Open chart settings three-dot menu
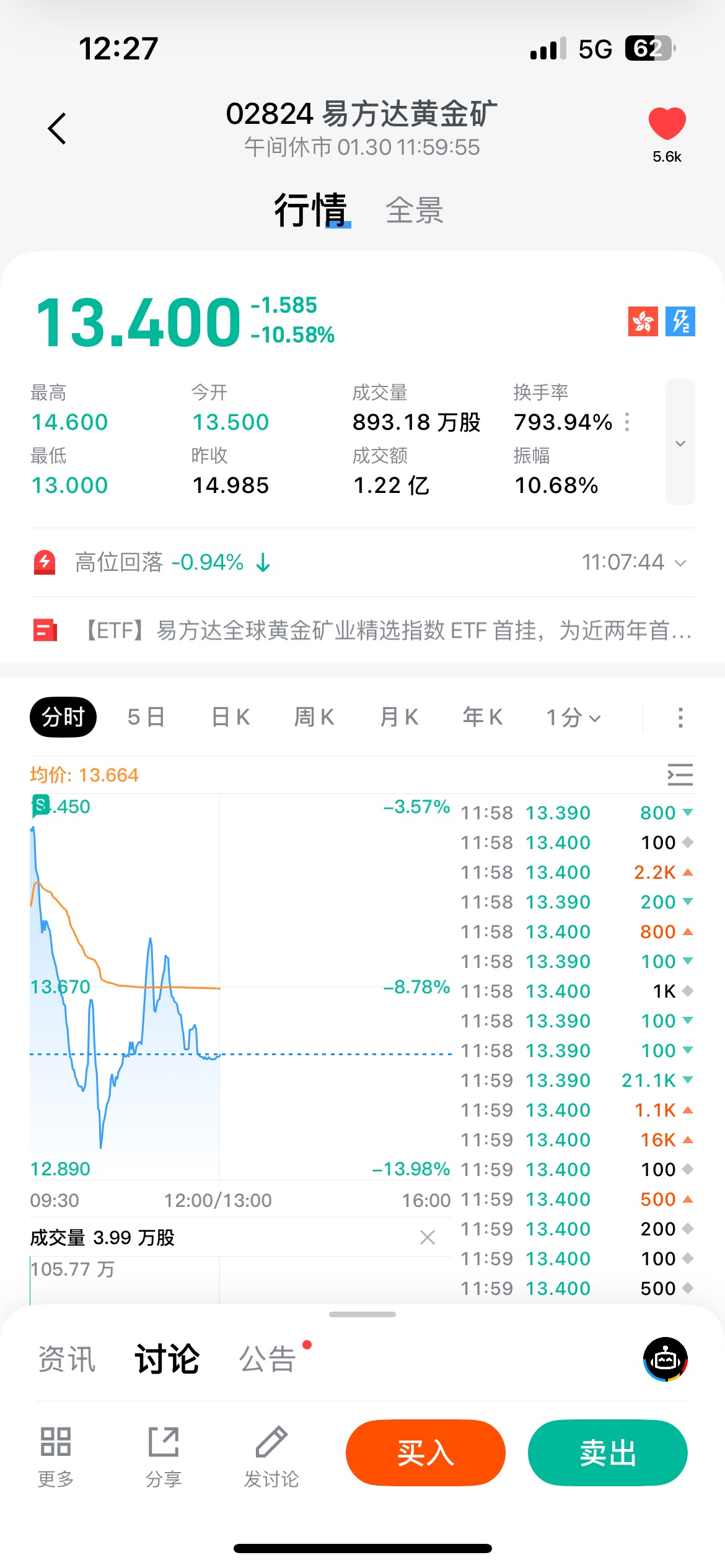 point(680,718)
